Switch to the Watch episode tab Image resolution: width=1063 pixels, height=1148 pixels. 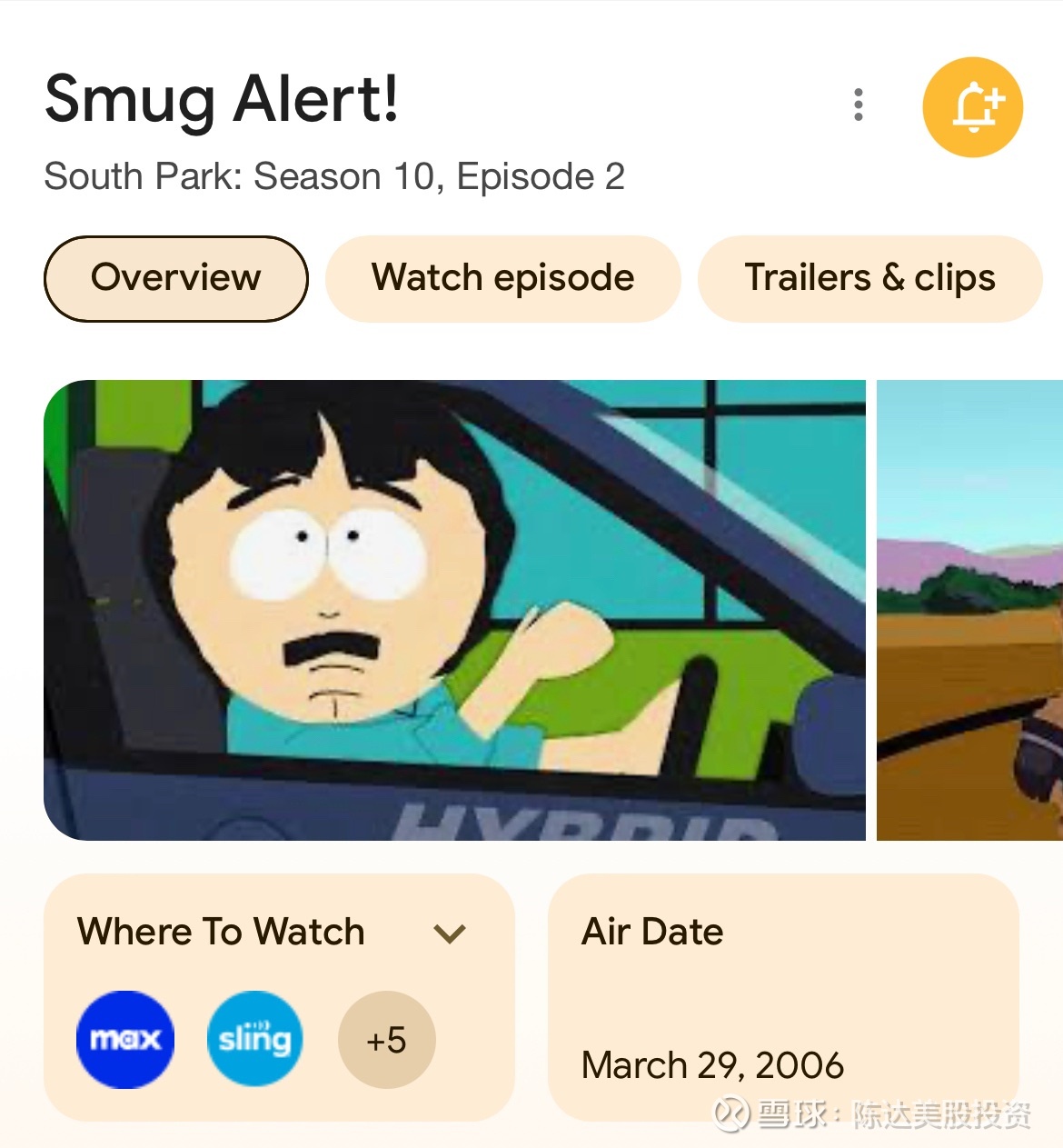502,278
